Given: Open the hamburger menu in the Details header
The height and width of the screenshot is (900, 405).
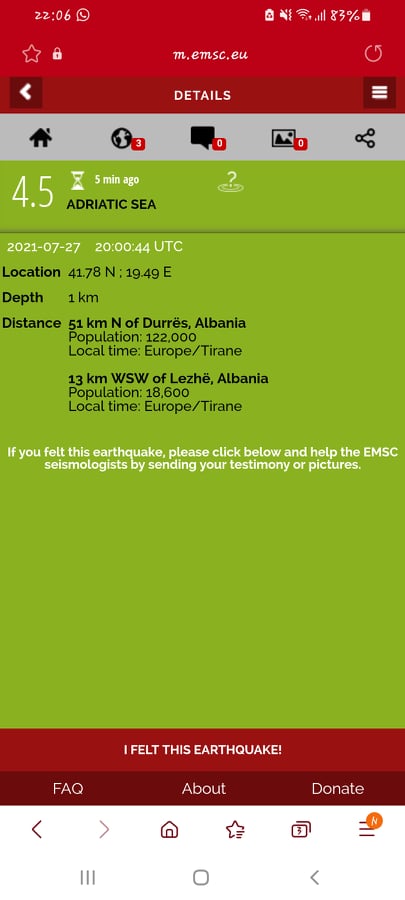Looking at the screenshot, I should coord(379,92).
